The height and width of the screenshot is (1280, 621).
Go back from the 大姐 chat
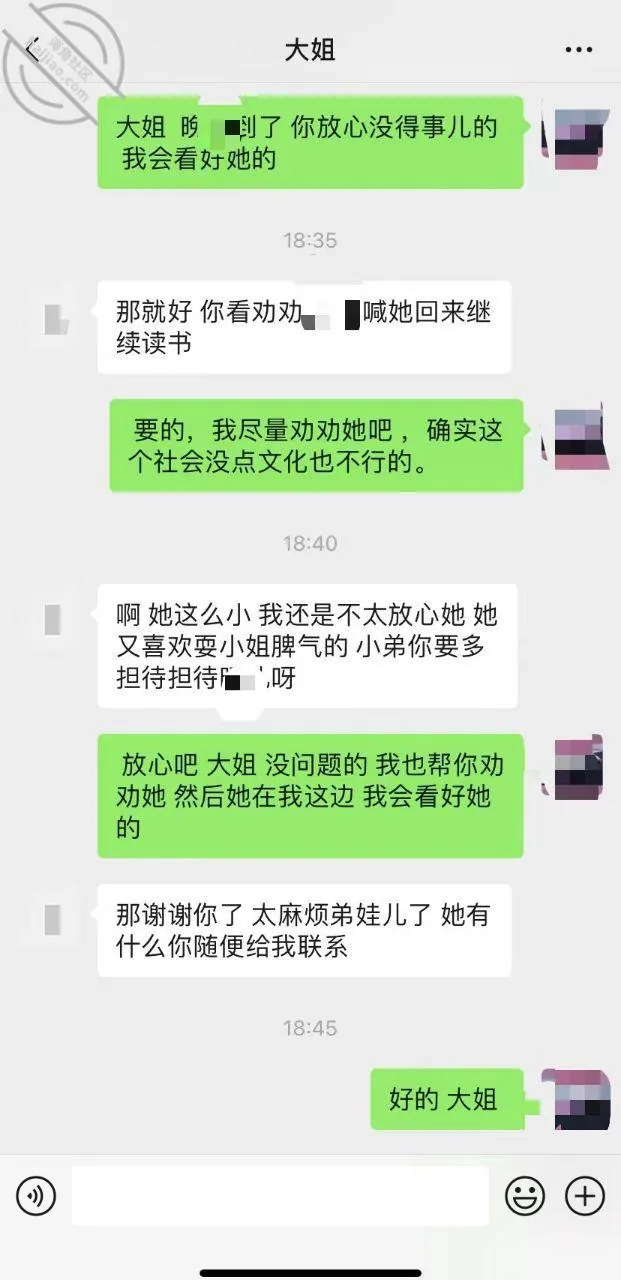[31, 49]
